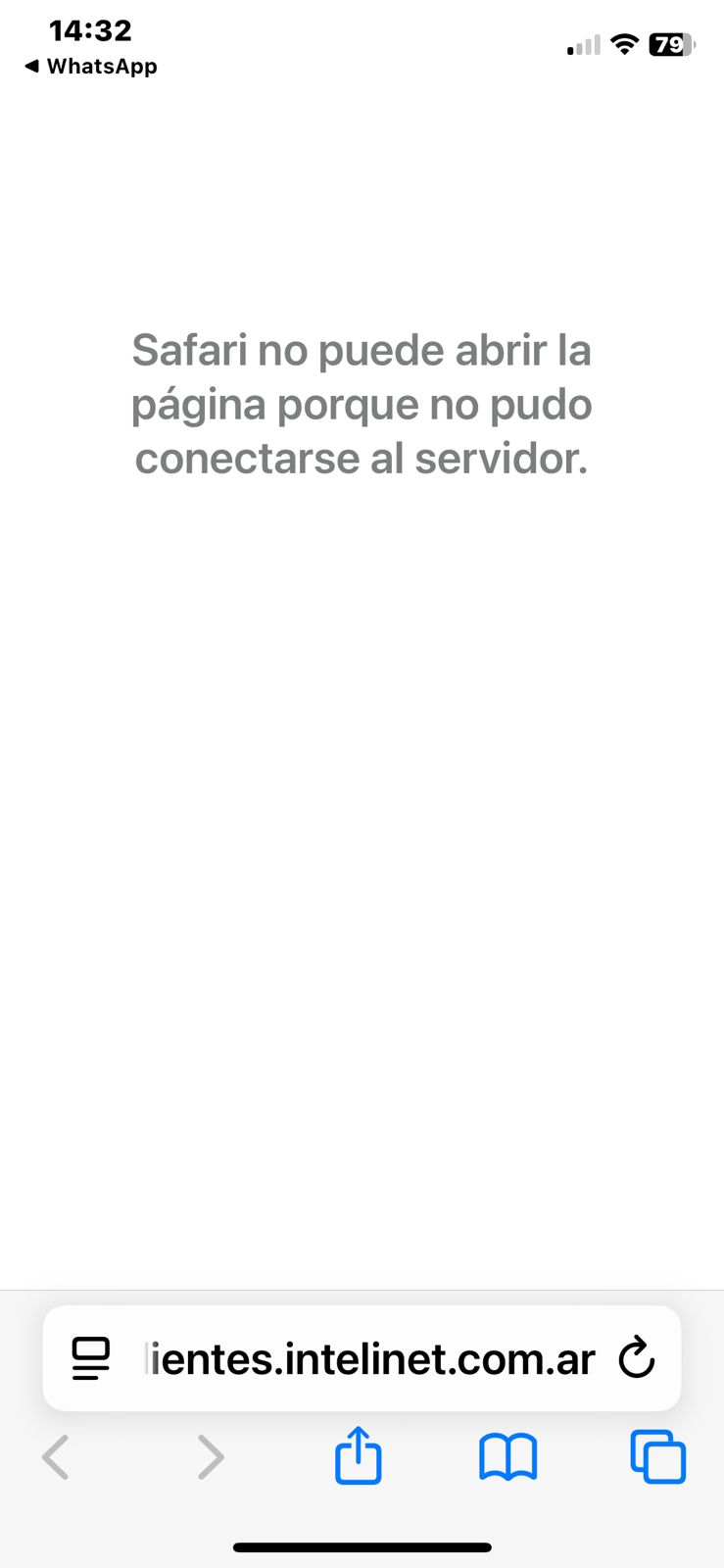Tap the intelinet.com.ar address field
Image resolution: width=724 pixels, height=1568 pixels.
click(x=367, y=1358)
